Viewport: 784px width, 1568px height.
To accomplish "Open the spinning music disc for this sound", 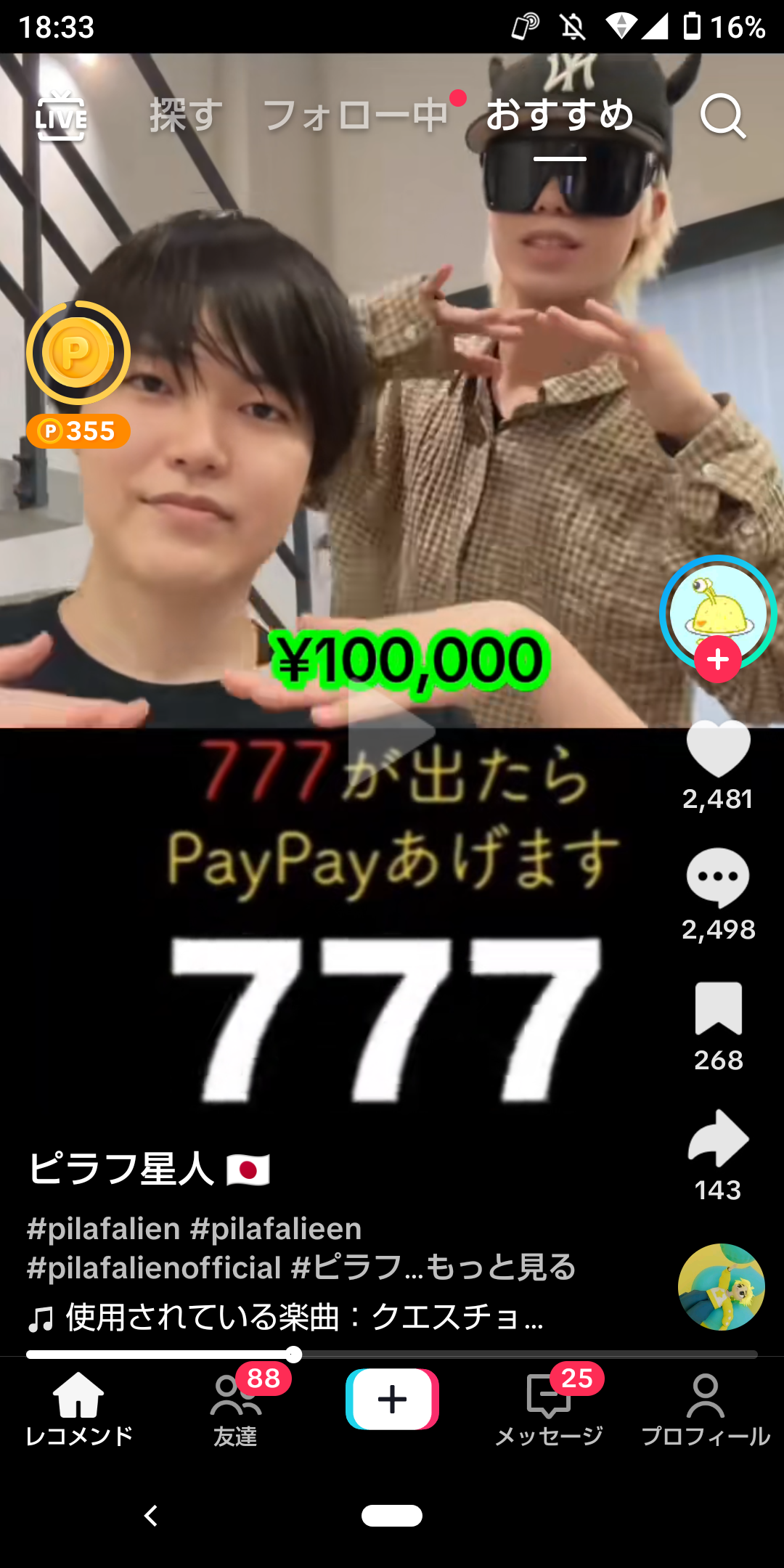I will point(721,1287).
